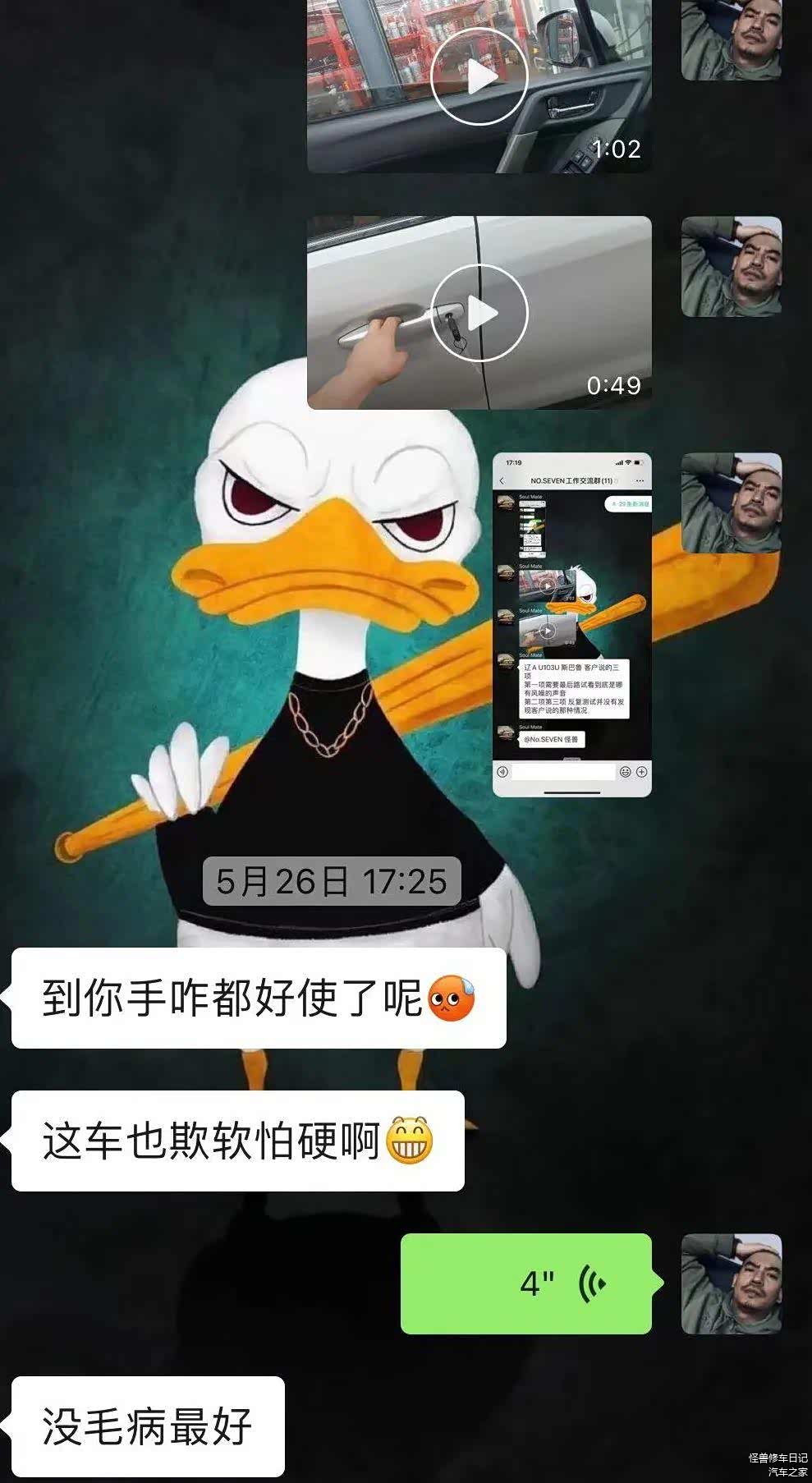Open the shared chat screenshot image
This screenshot has height=1483, width=812.
[572, 625]
